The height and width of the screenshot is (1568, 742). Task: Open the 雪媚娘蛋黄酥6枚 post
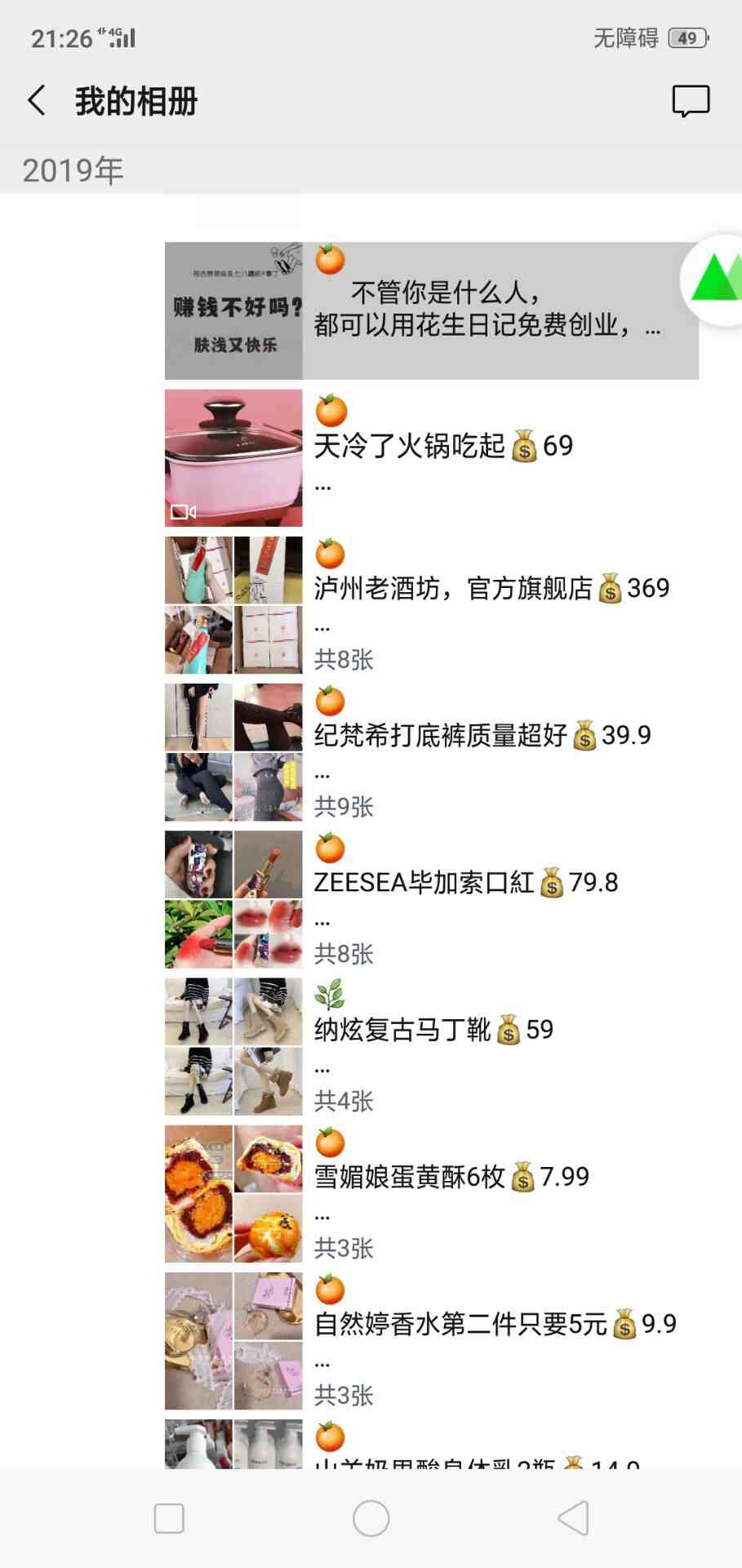[x=432, y=1193]
